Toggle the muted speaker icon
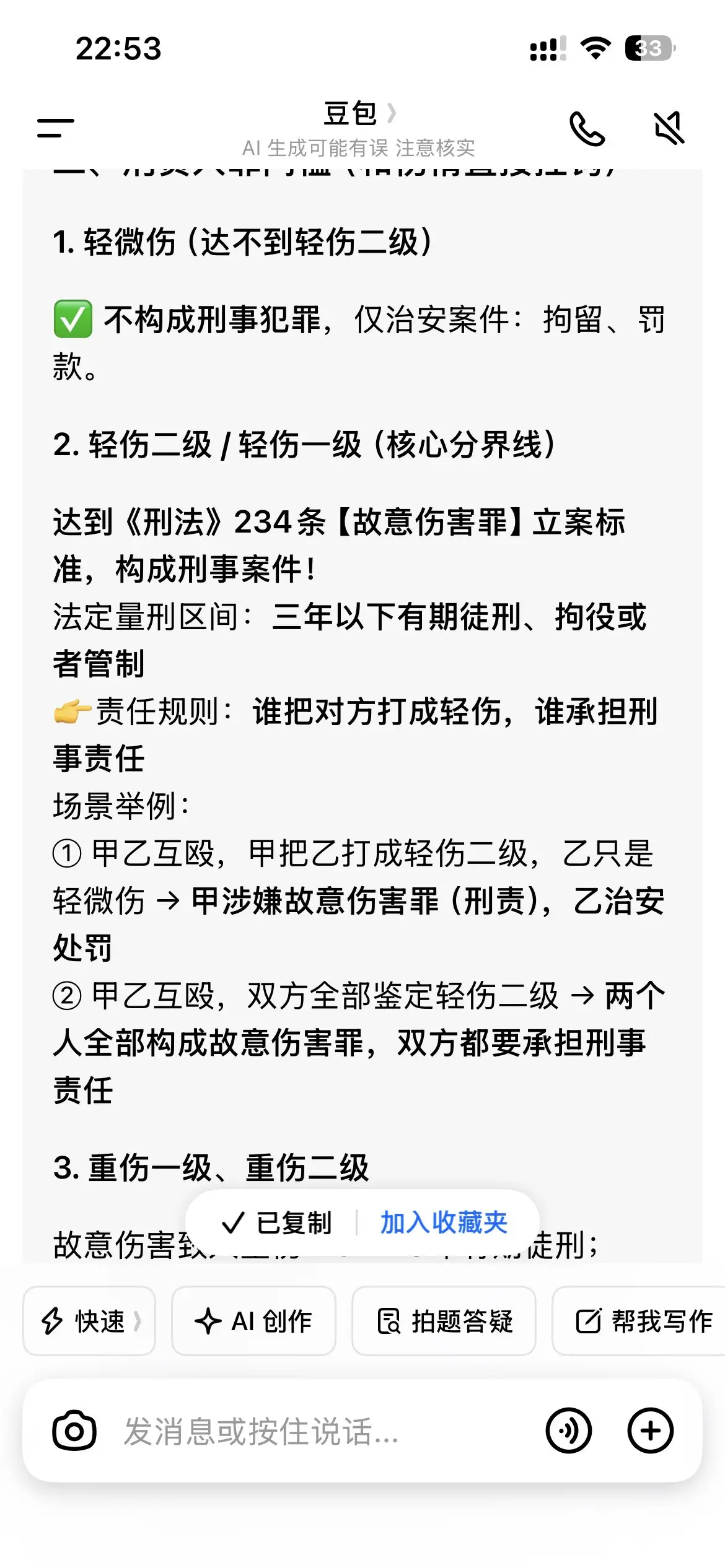 tap(669, 128)
